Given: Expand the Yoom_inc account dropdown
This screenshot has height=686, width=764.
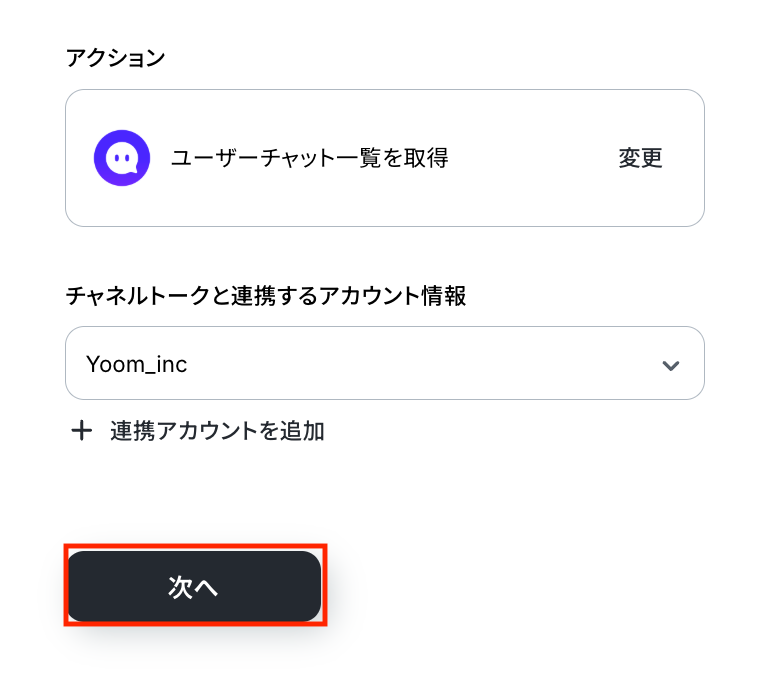Looking at the screenshot, I should point(670,365).
